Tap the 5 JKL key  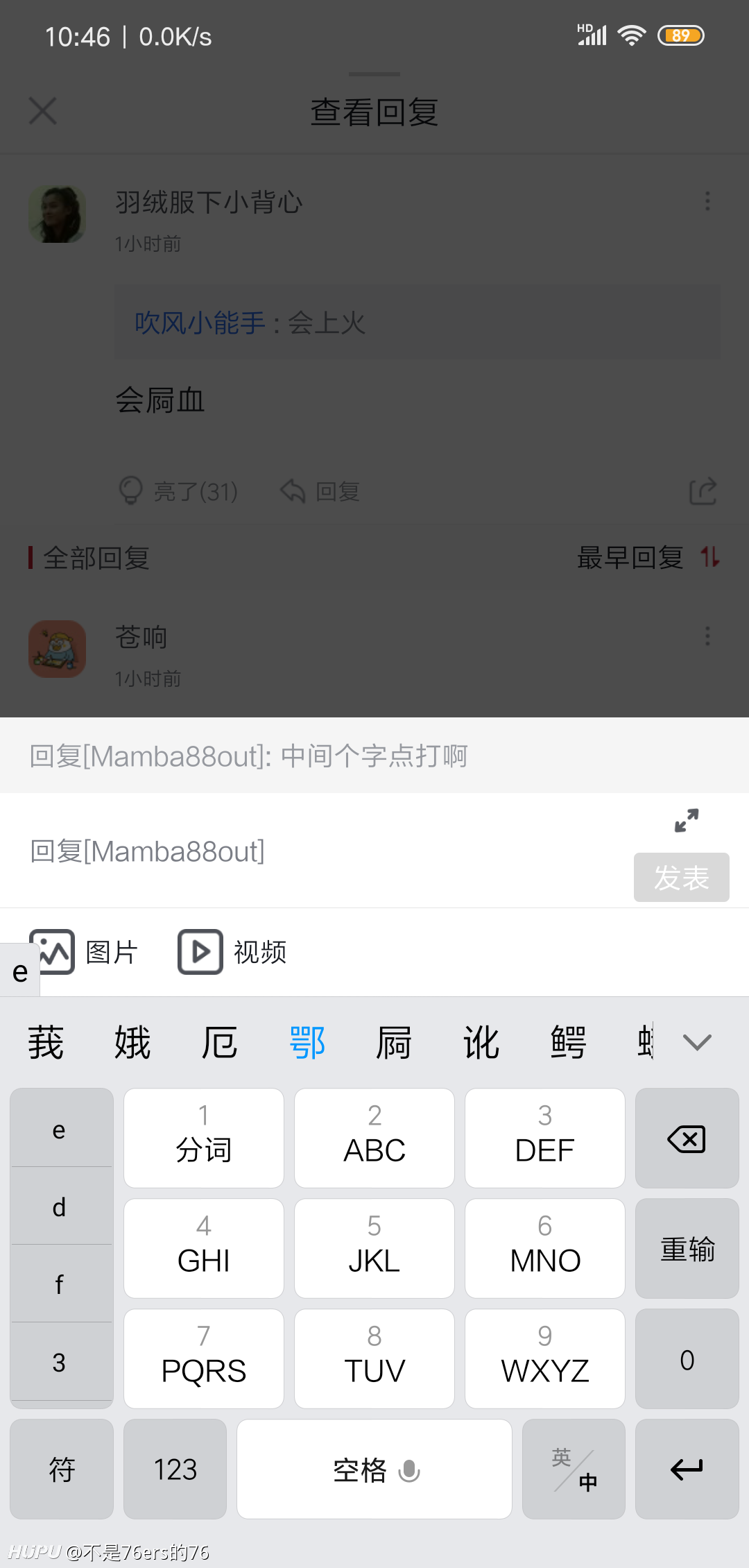[x=374, y=1249]
